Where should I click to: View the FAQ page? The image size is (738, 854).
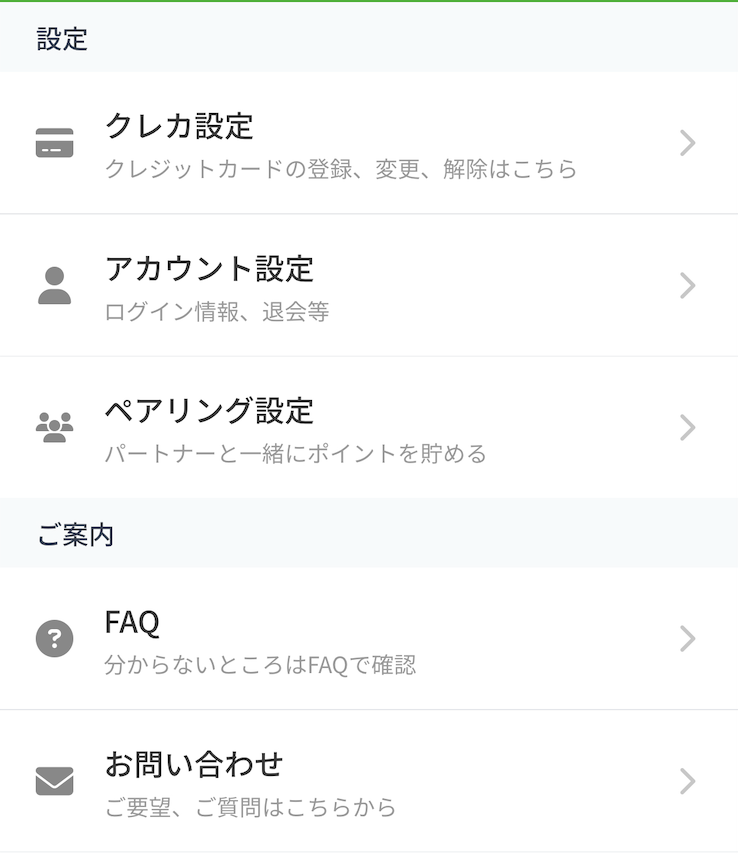(368, 638)
